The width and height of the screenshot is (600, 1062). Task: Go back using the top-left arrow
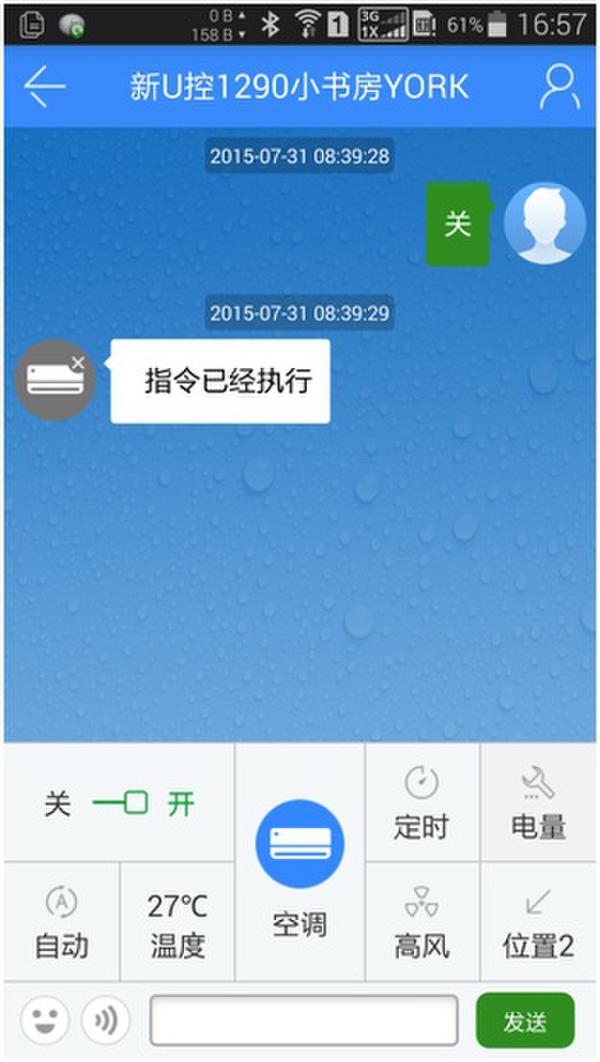click(45, 87)
